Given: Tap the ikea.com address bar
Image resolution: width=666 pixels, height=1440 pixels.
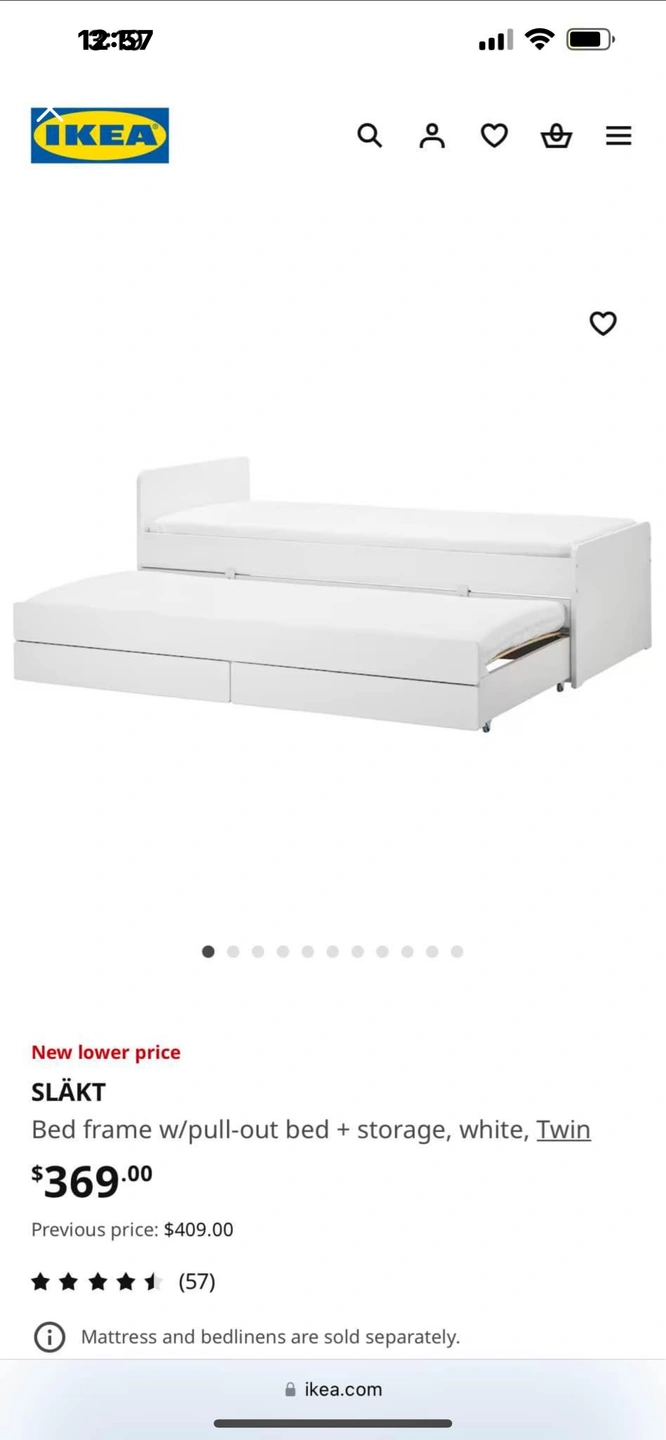Looking at the screenshot, I should point(333,1389).
